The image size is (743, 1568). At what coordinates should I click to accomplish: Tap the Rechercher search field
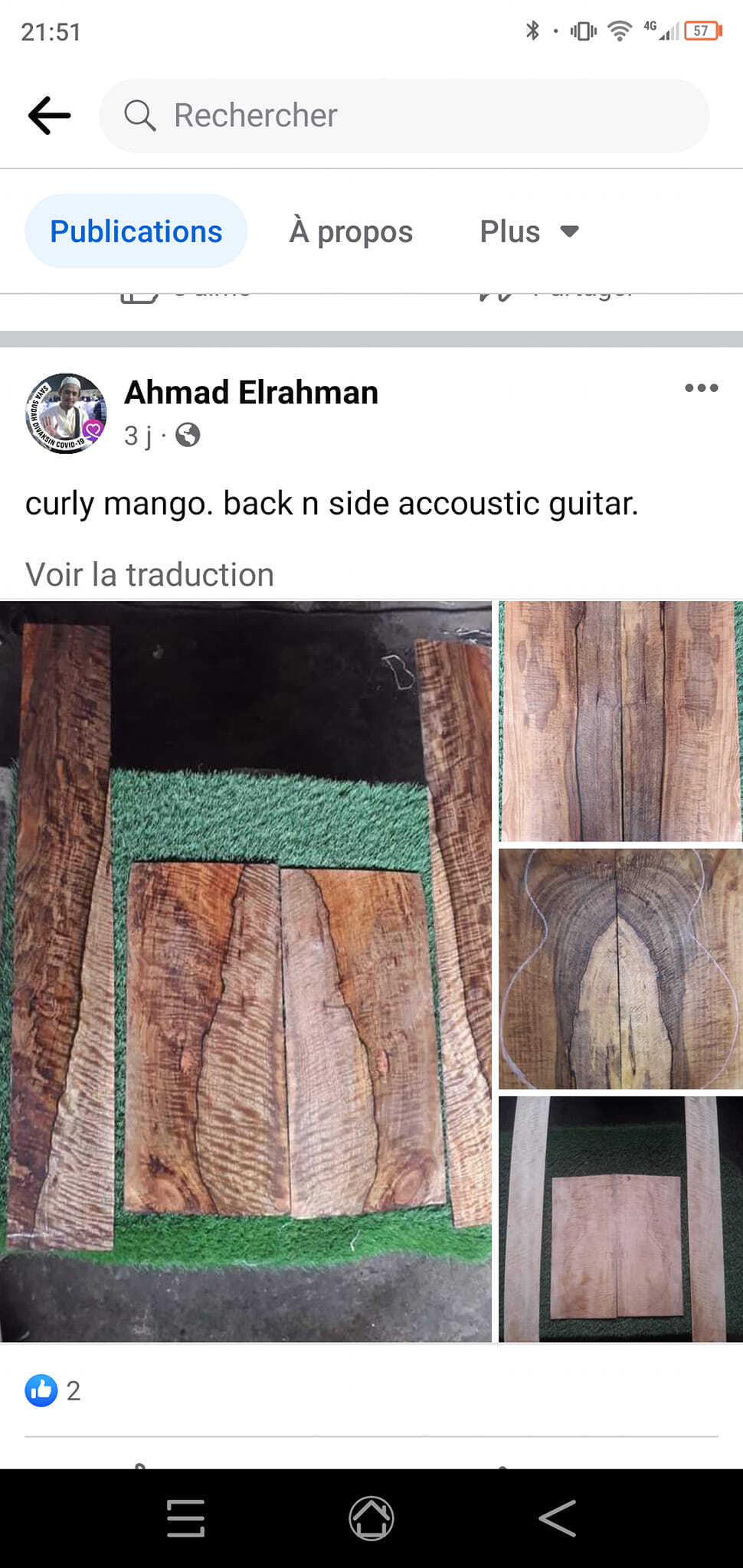404,116
